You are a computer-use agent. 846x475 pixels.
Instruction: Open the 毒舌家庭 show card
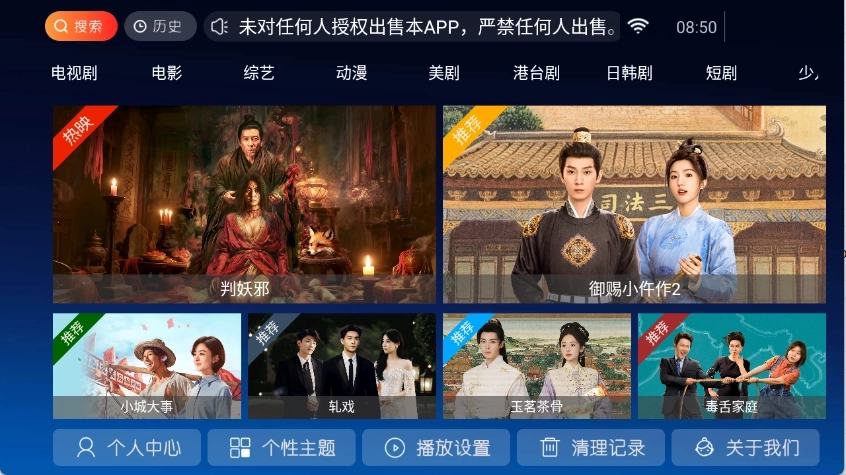tap(732, 366)
